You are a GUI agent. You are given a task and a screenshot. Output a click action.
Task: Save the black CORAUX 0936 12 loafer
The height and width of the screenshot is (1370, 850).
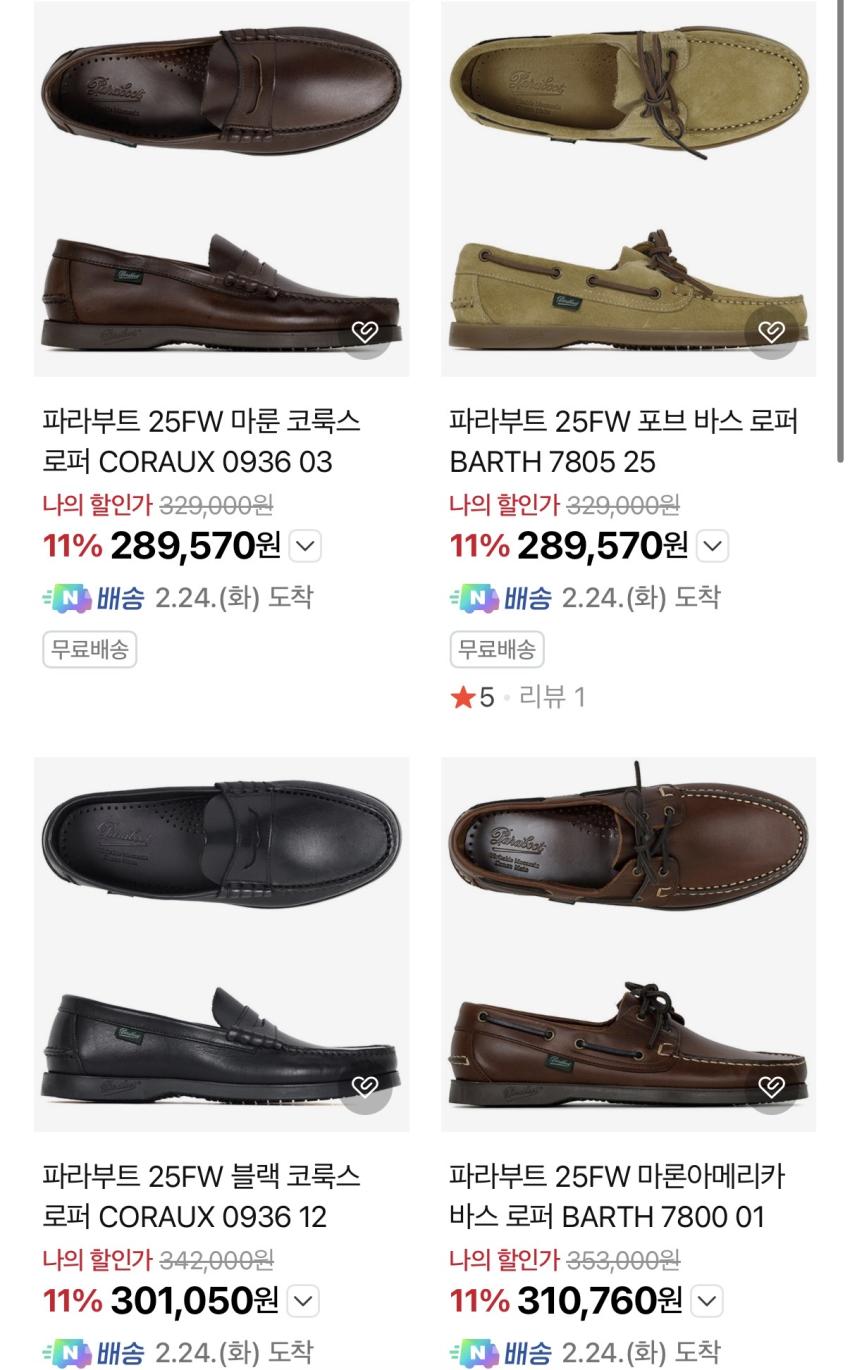coord(365,1086)
